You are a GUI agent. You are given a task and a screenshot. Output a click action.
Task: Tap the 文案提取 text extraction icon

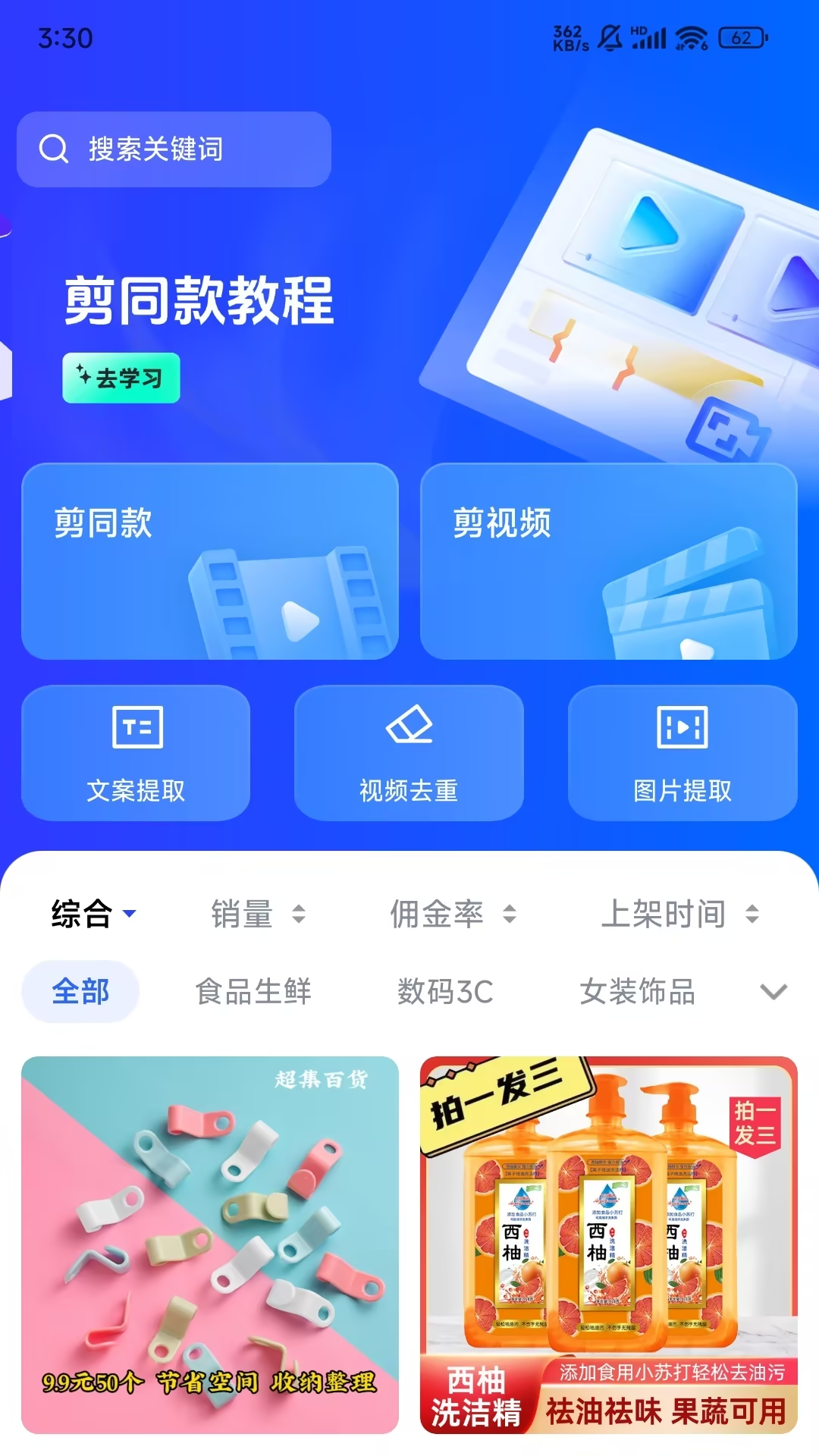tap(136, 728)
